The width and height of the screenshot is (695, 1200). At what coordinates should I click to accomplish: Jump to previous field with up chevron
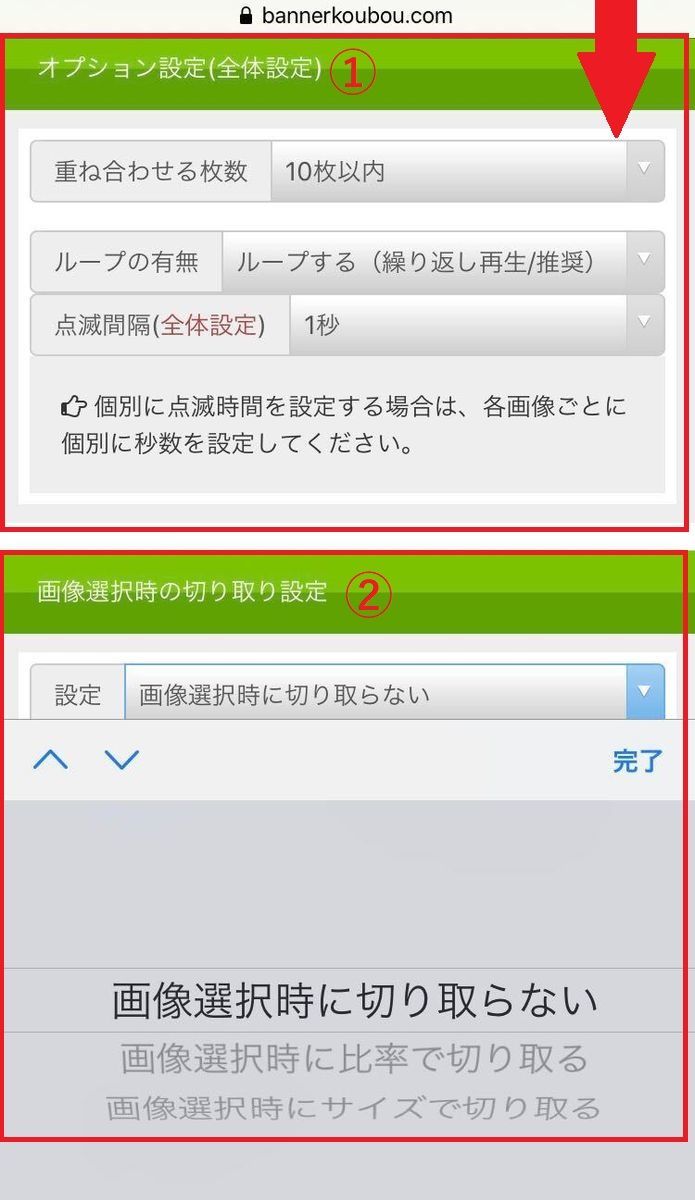coord(50,760)
